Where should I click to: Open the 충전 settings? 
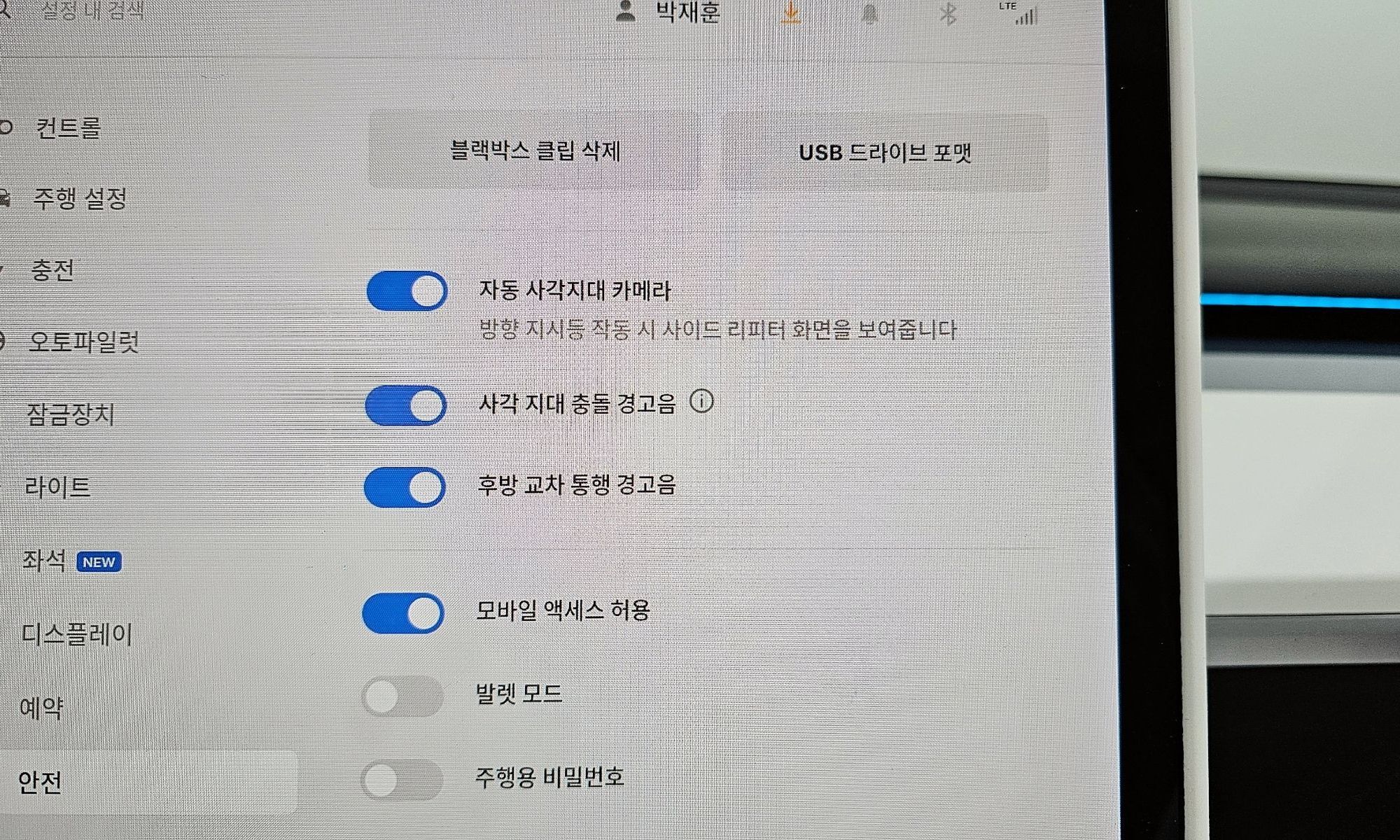tap(52, 270)
